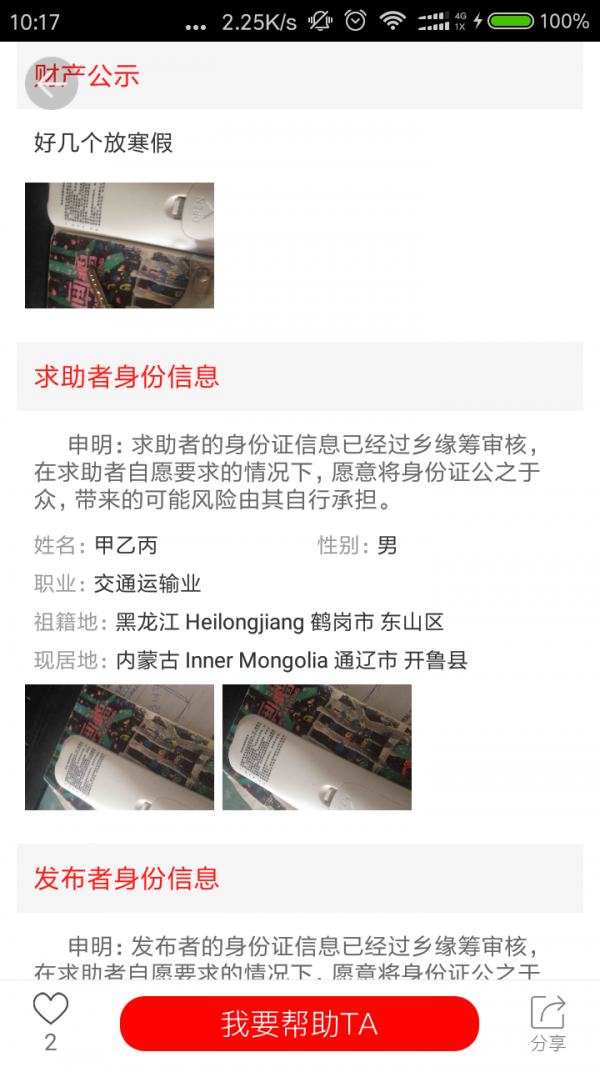Tap the red 我要帮助TA button
The height and width of the screenshot is (1067, 600).
click(299, 1024)
